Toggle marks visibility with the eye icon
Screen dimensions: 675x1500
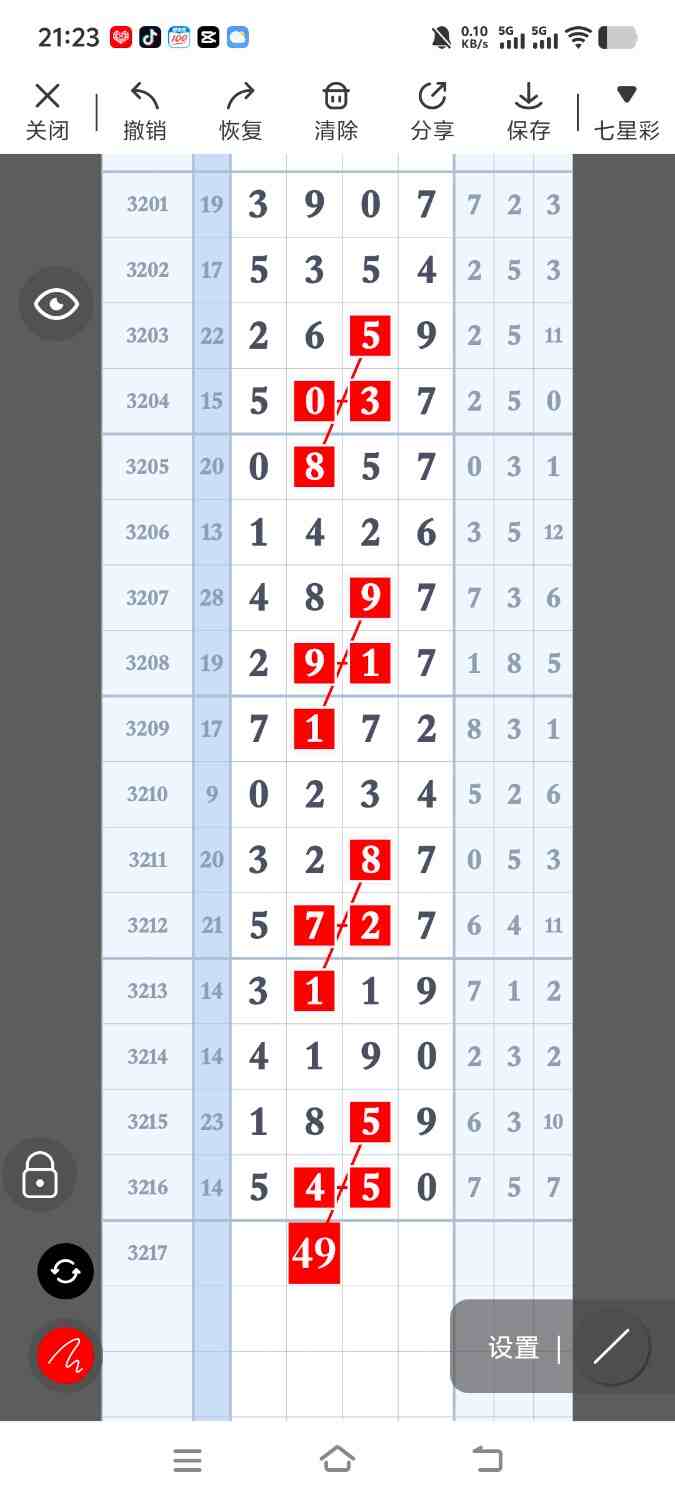click(56, 304)
